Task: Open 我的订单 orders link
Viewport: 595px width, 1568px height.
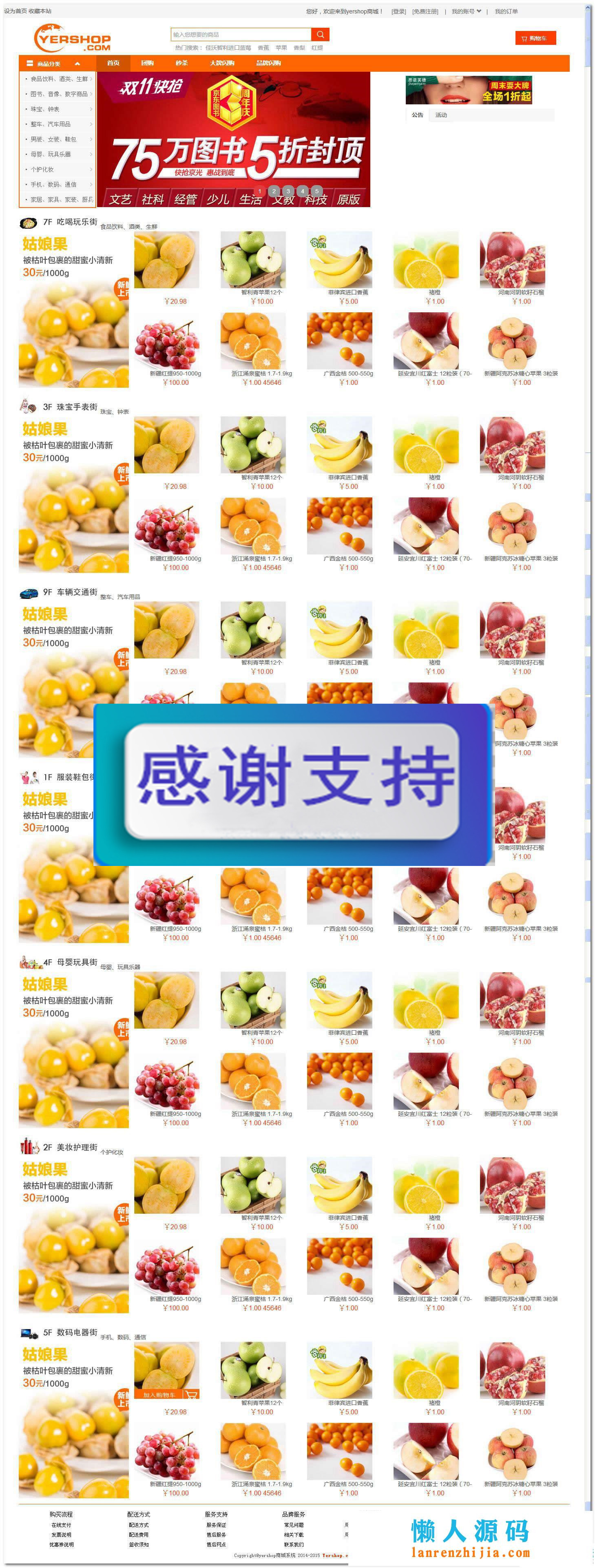Action: click(x=505, y=11)
